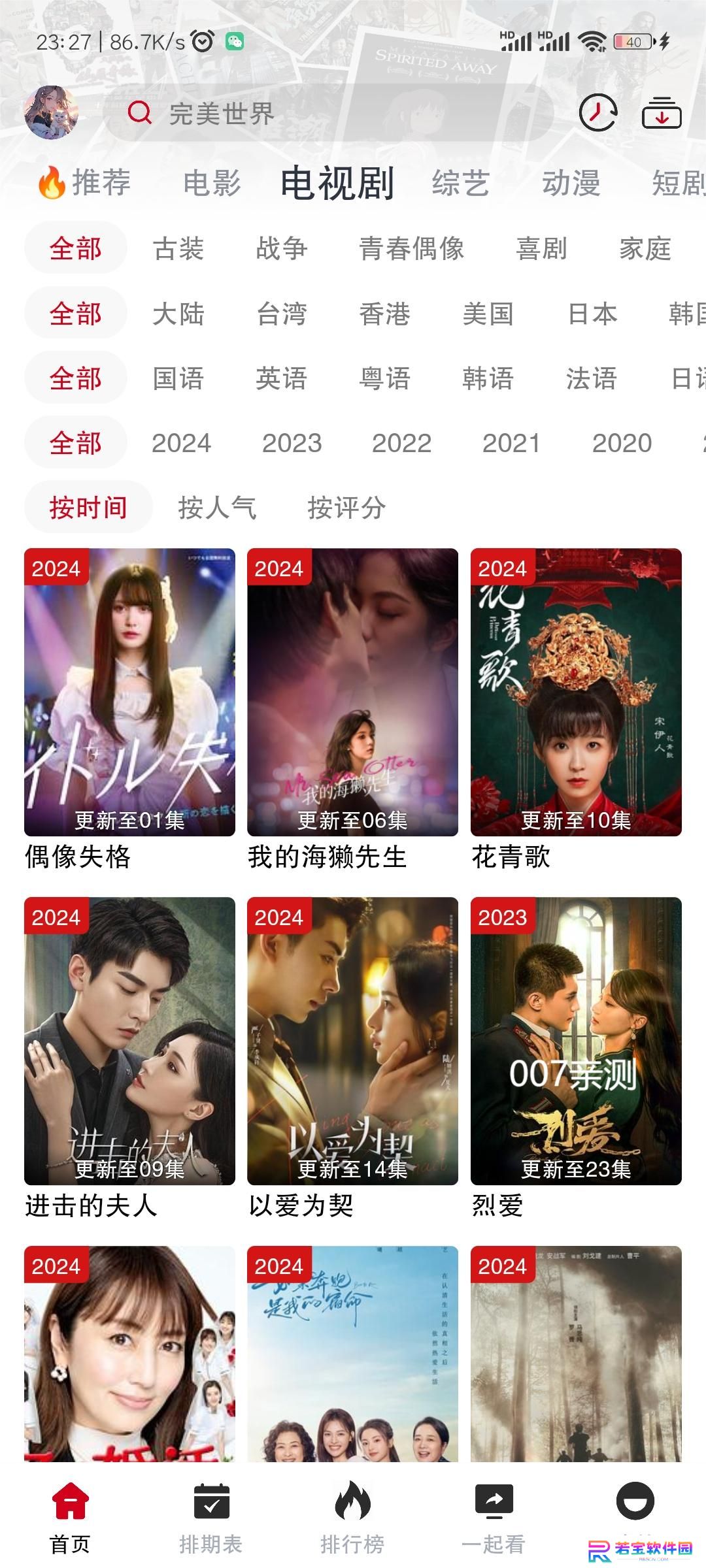
Task: Tap the profile avatar
Action: 51,112
